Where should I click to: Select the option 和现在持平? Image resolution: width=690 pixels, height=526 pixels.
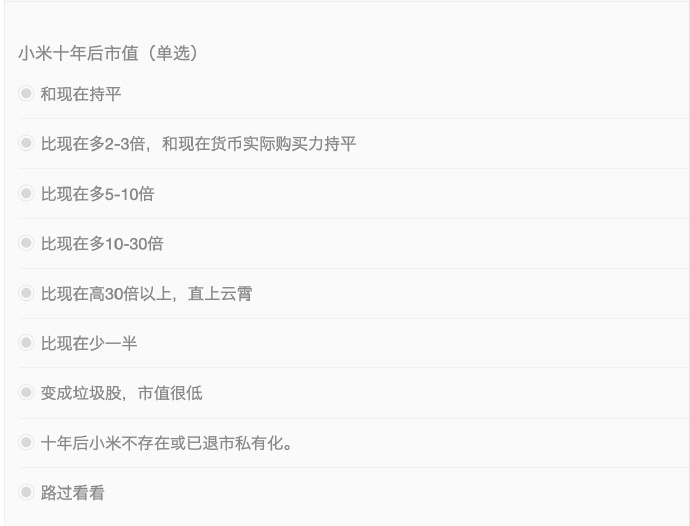click(x=27, y=94)
